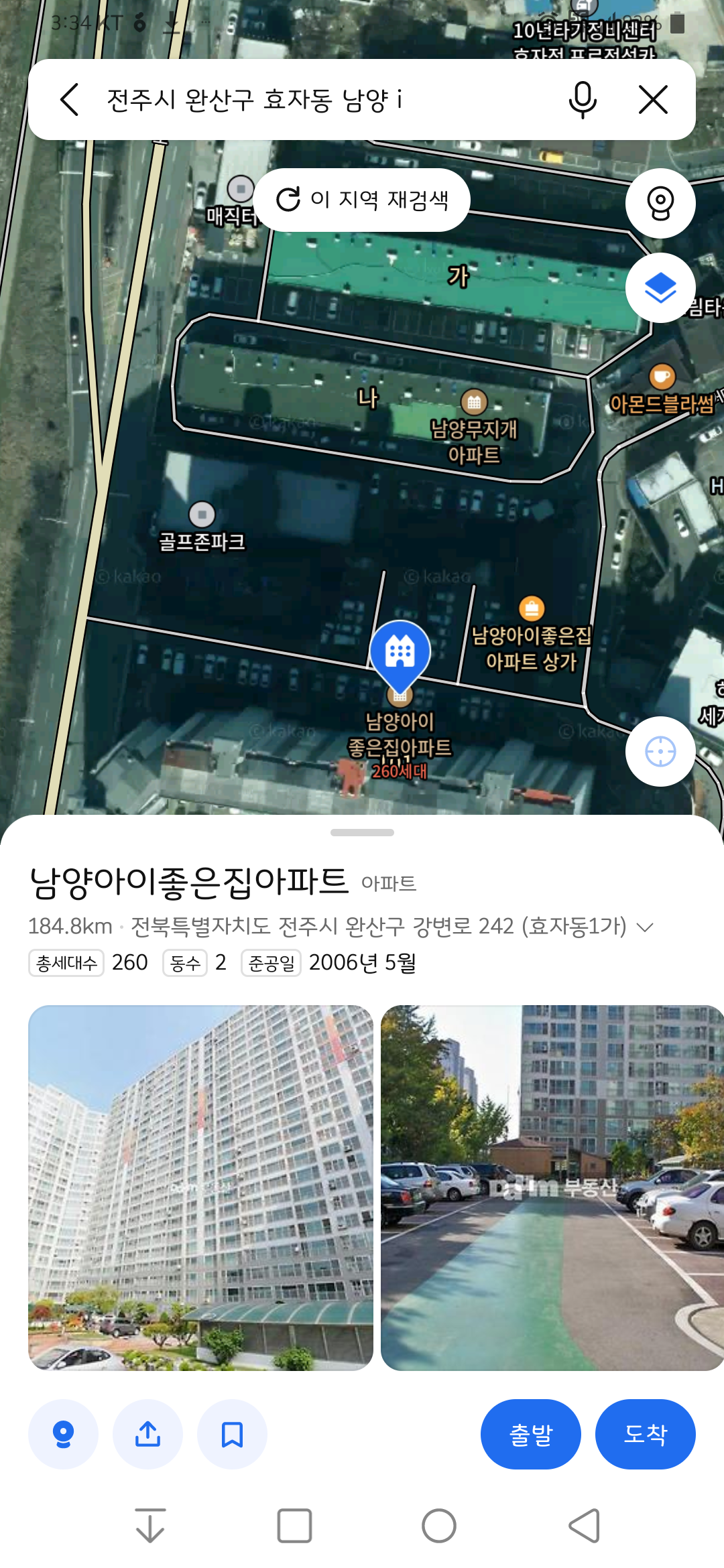The height and width of the screenshot is (1568, 724).
Task: Share this place
Action: point(147,1434)
